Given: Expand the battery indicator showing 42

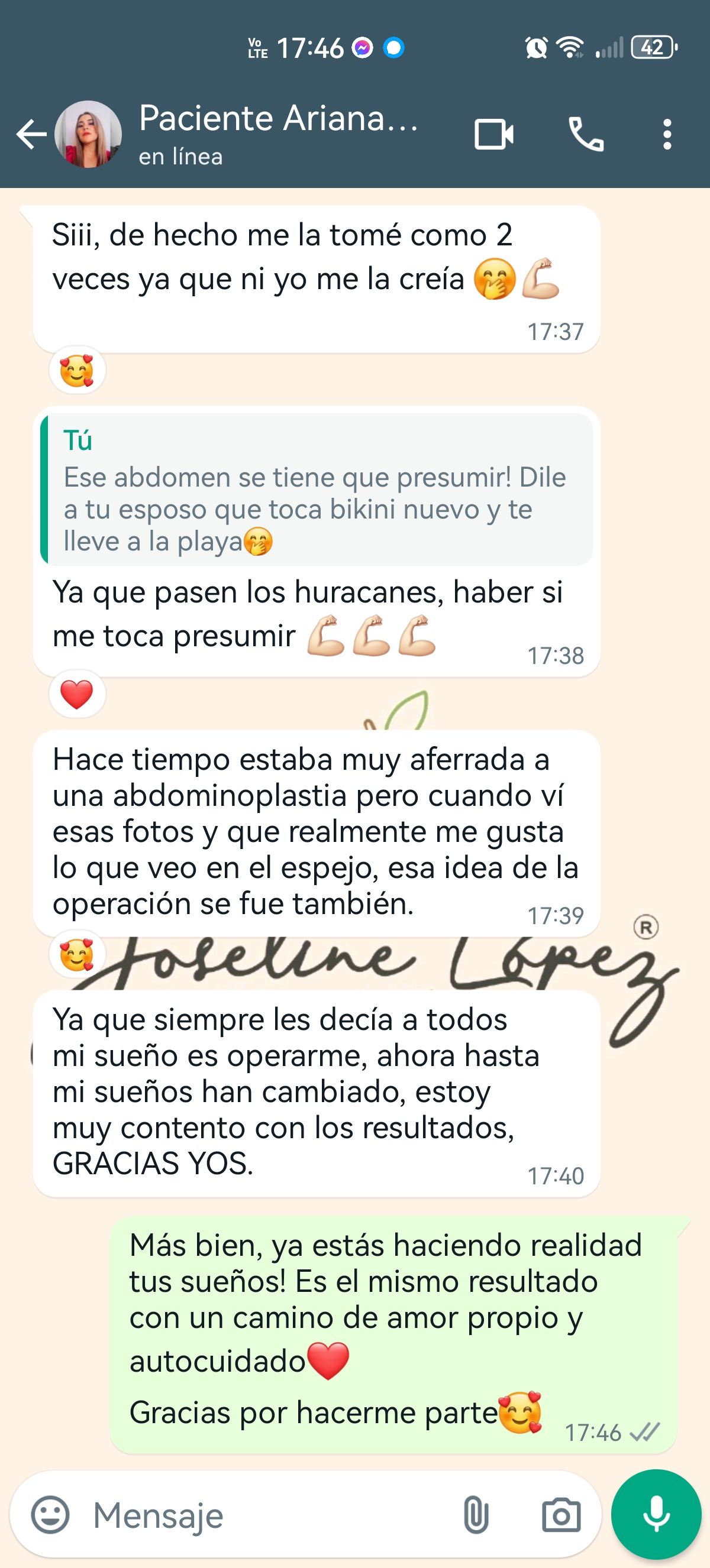Looking at the screenshot, I should coord(654,47).
